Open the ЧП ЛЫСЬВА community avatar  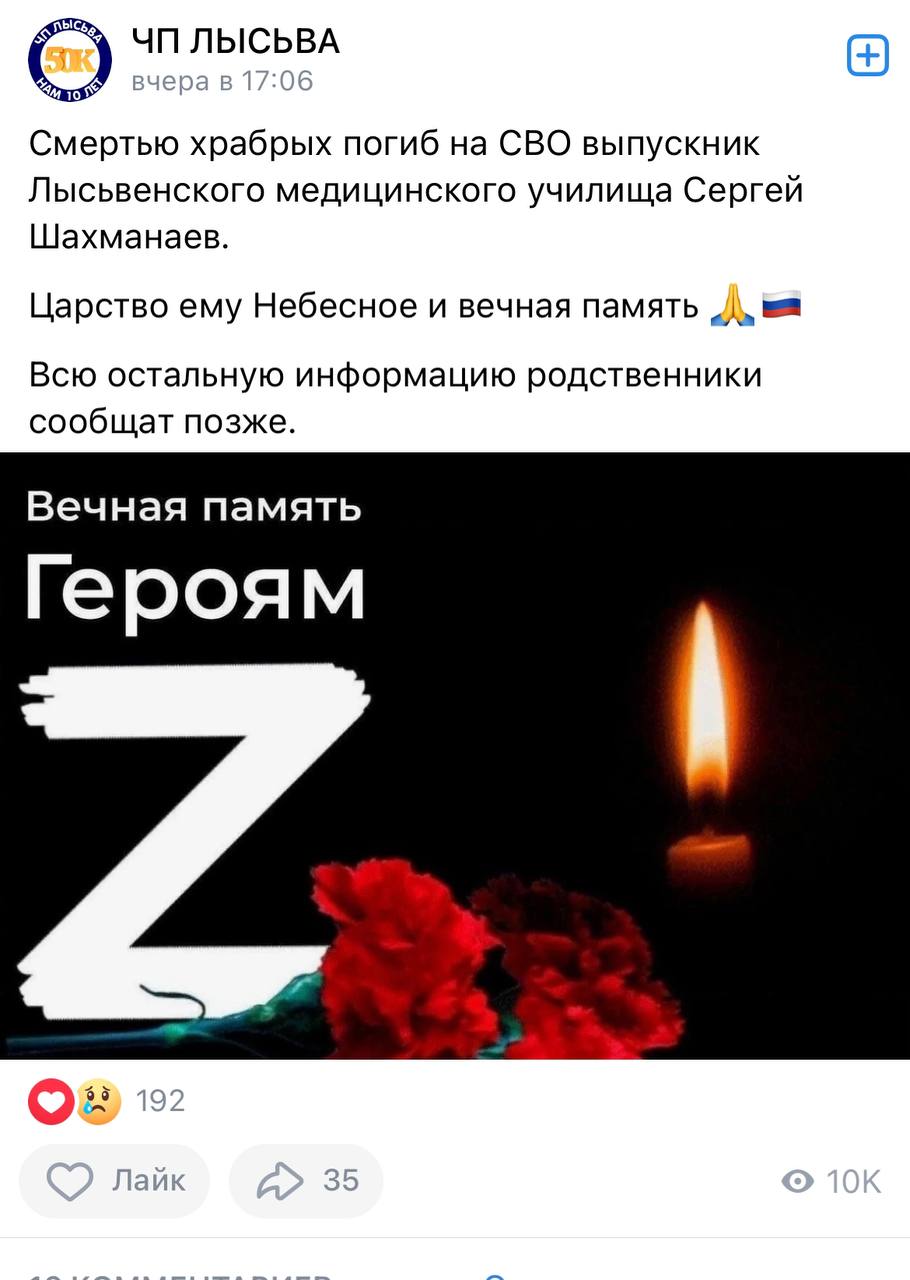69,61
